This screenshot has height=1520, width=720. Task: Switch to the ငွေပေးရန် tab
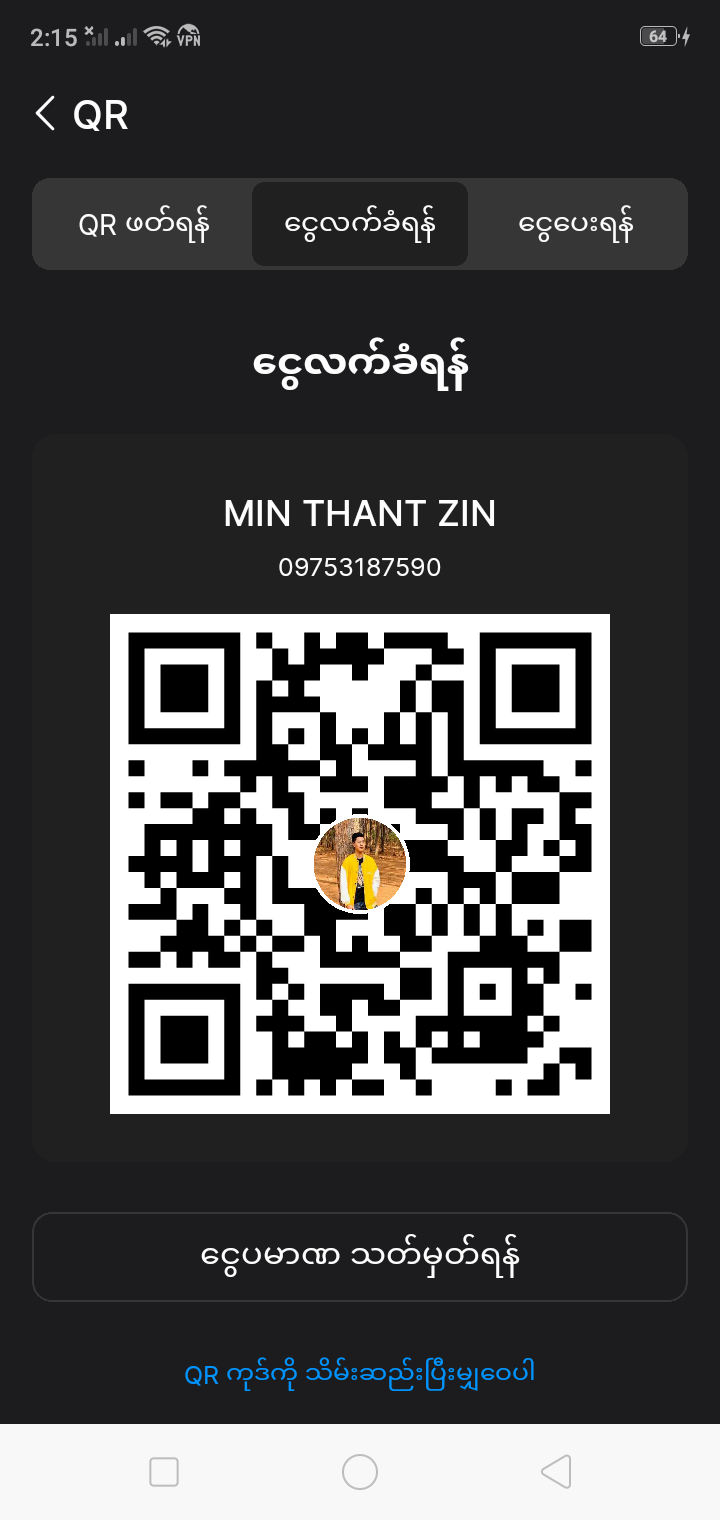pos(577,224)
